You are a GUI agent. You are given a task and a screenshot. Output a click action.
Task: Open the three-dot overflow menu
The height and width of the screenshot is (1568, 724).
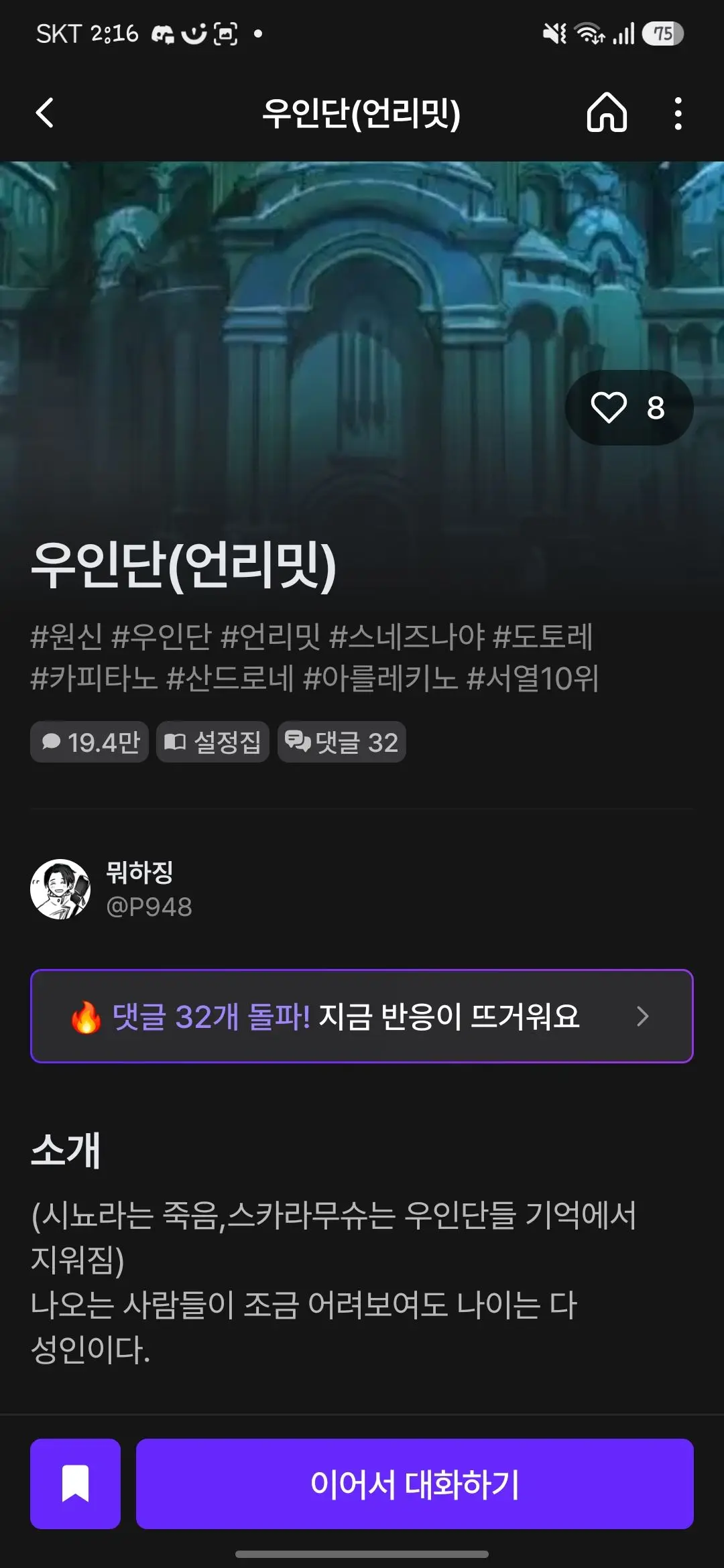(678, 113)
